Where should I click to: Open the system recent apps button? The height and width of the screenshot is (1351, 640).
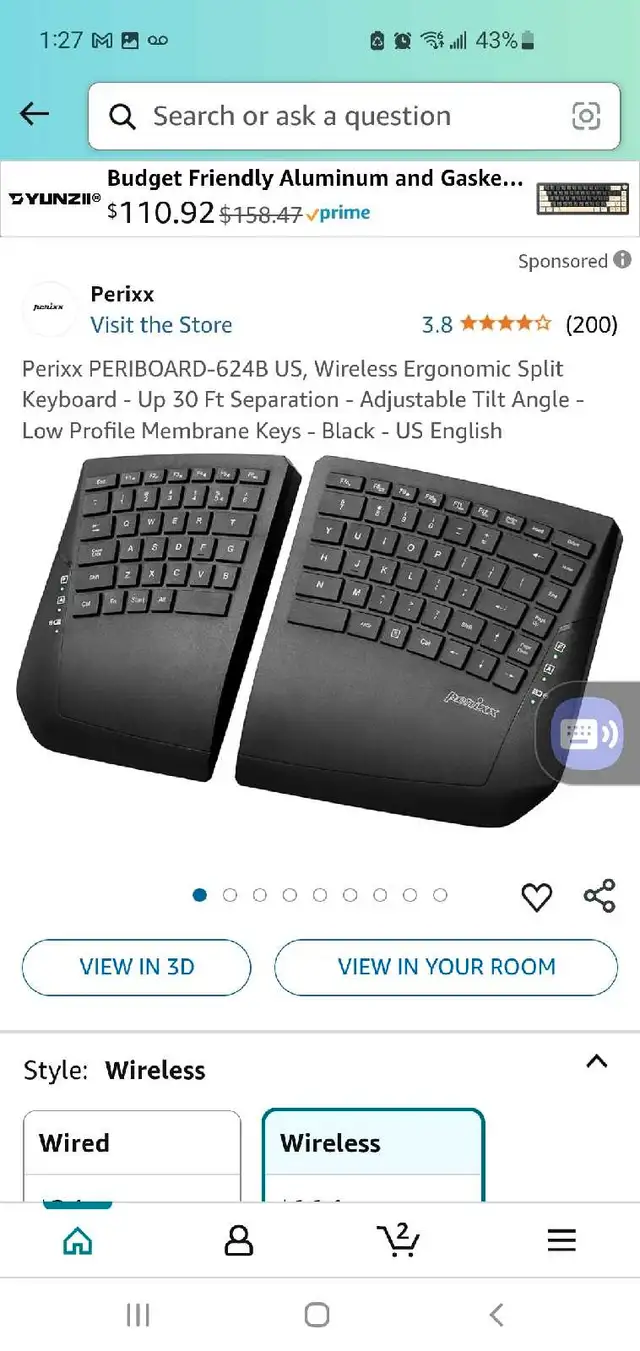click(x=138, y=1315)
